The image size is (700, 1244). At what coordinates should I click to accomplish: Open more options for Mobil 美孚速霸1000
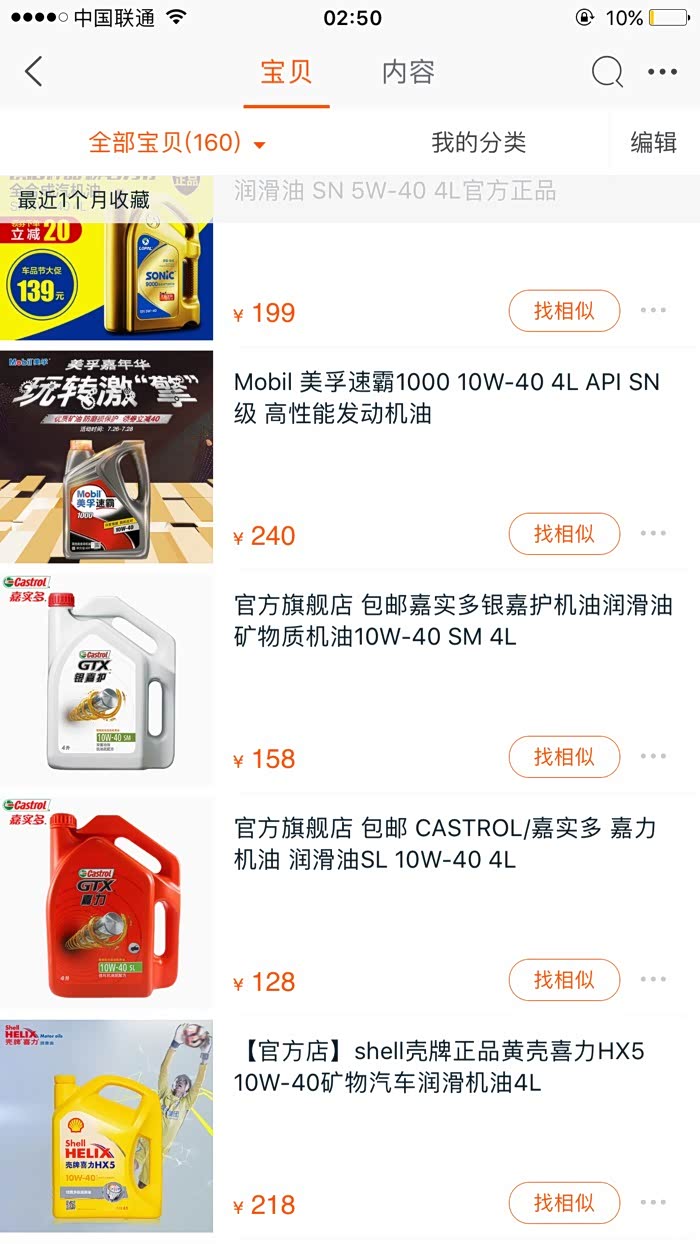[x=653, y=534]
